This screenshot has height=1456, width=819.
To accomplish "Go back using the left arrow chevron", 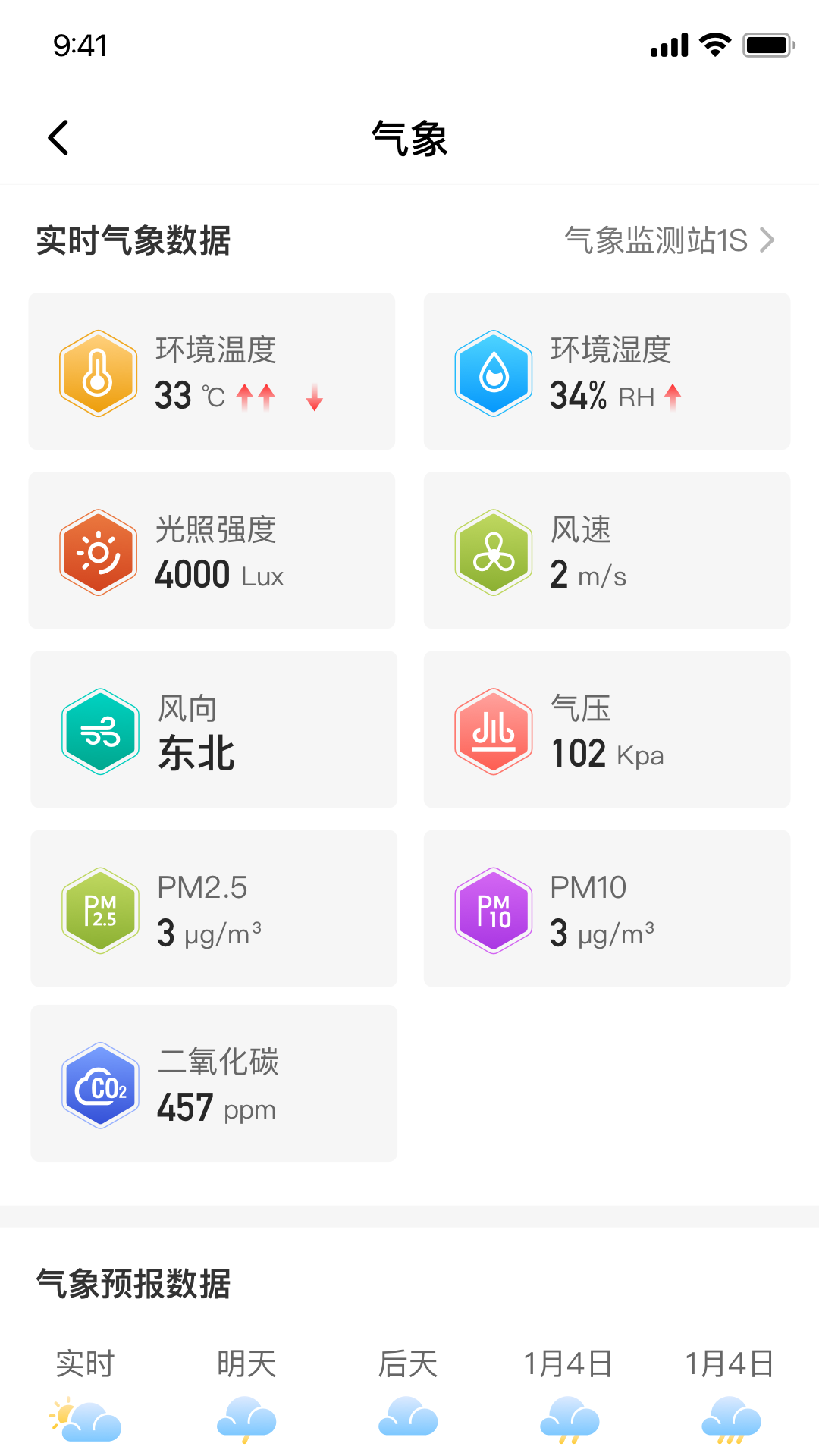I will [x=58, y=138].
